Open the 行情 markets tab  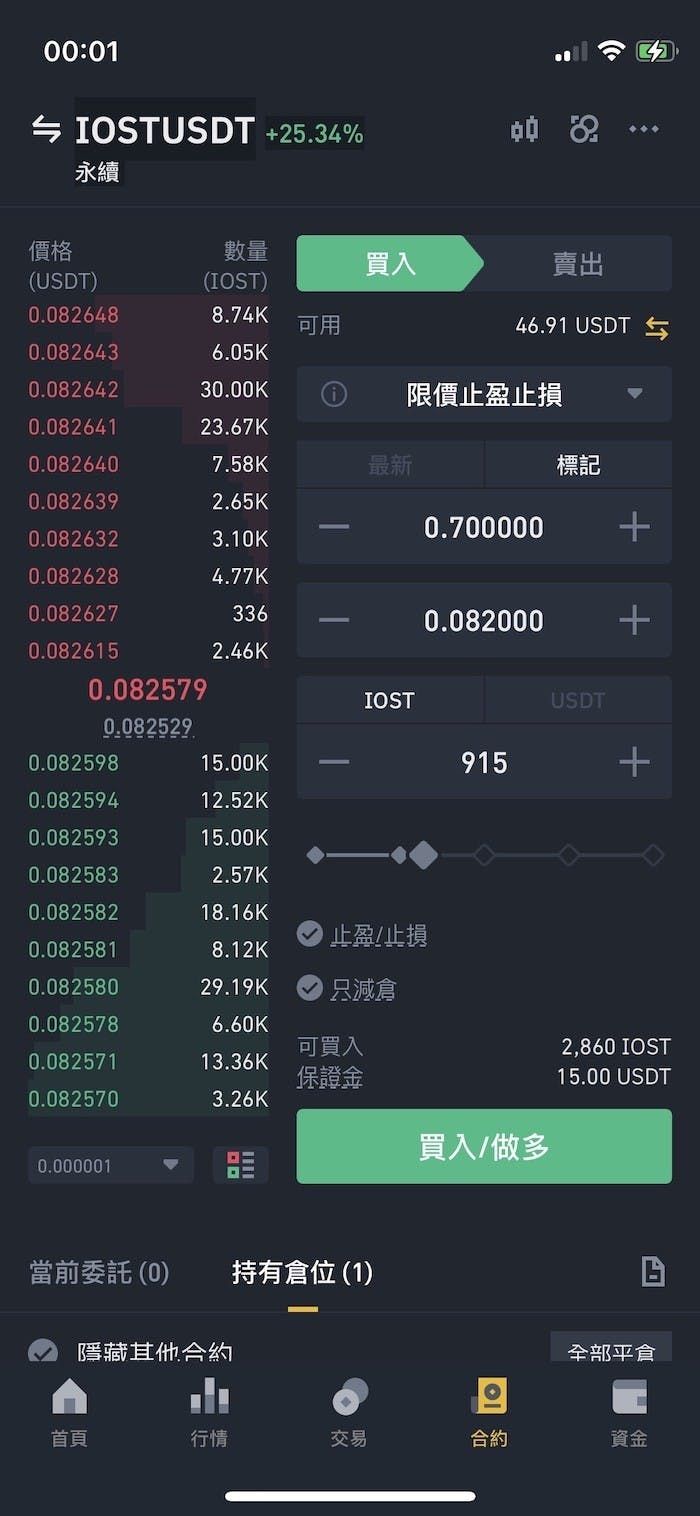point(209,1412)
